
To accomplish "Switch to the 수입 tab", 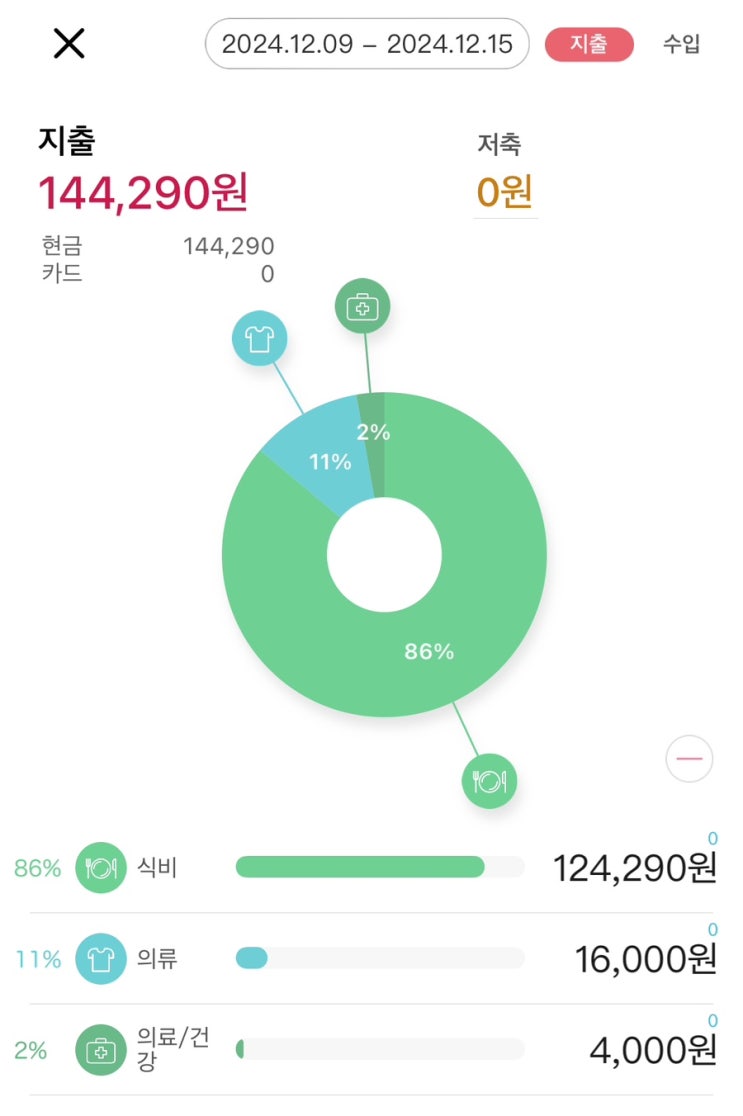I will click(681, 44).
